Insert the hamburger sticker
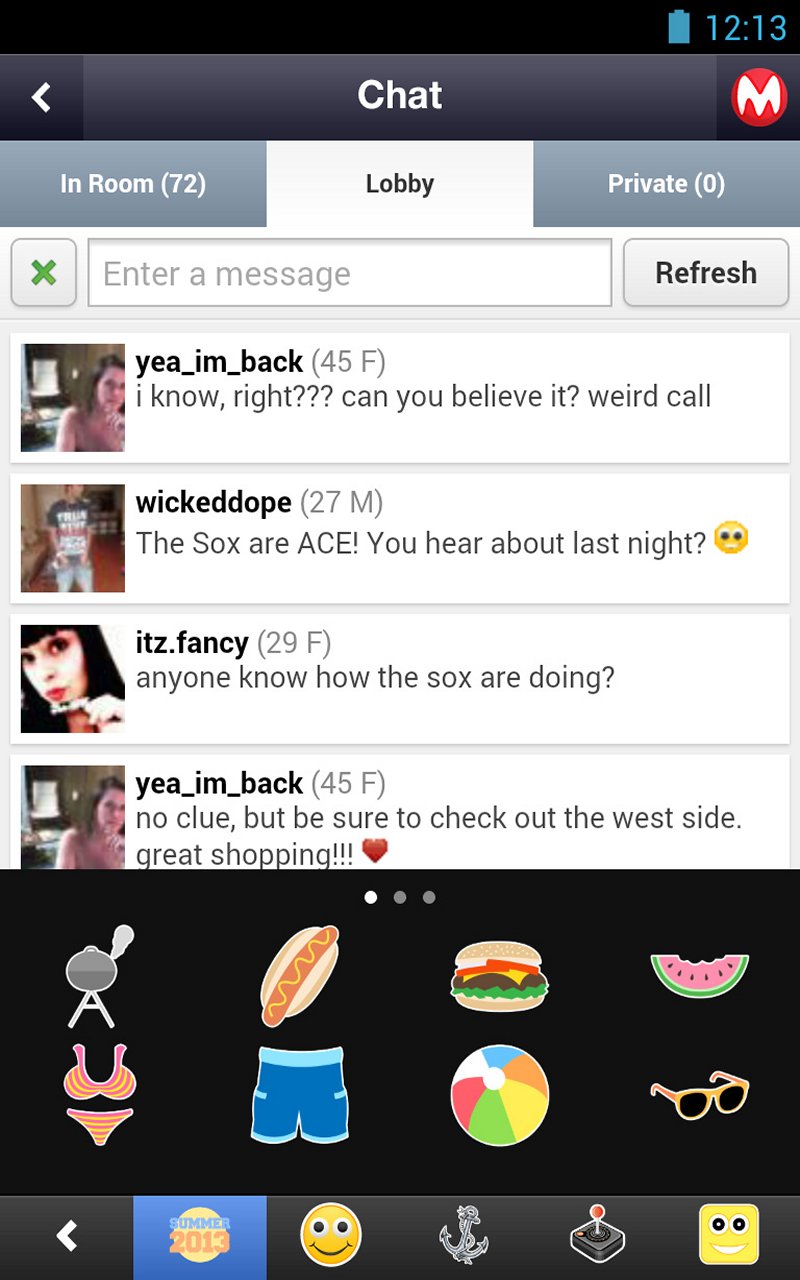 tap(500, 976)
